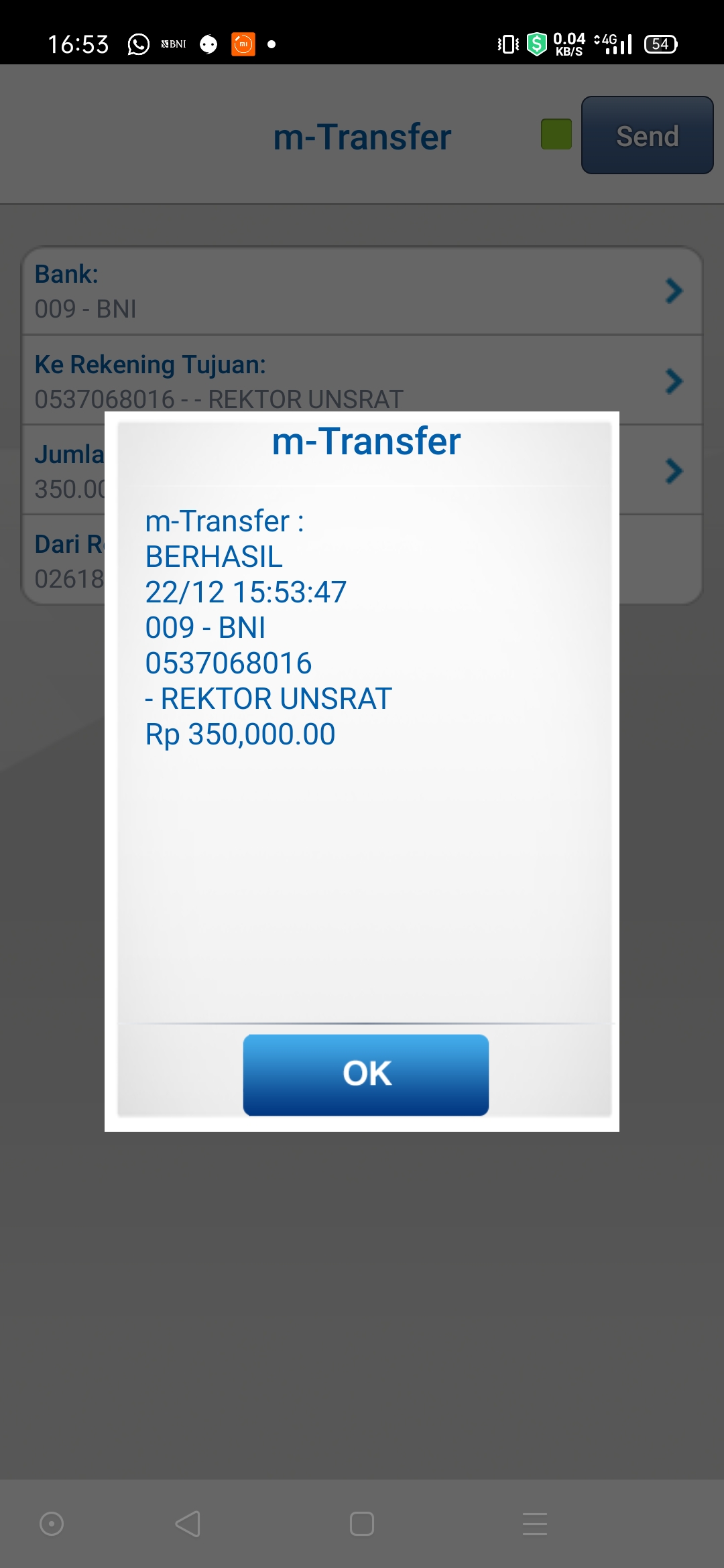Go to the system home screen

pyautogui.click(x=362, y=1524)
